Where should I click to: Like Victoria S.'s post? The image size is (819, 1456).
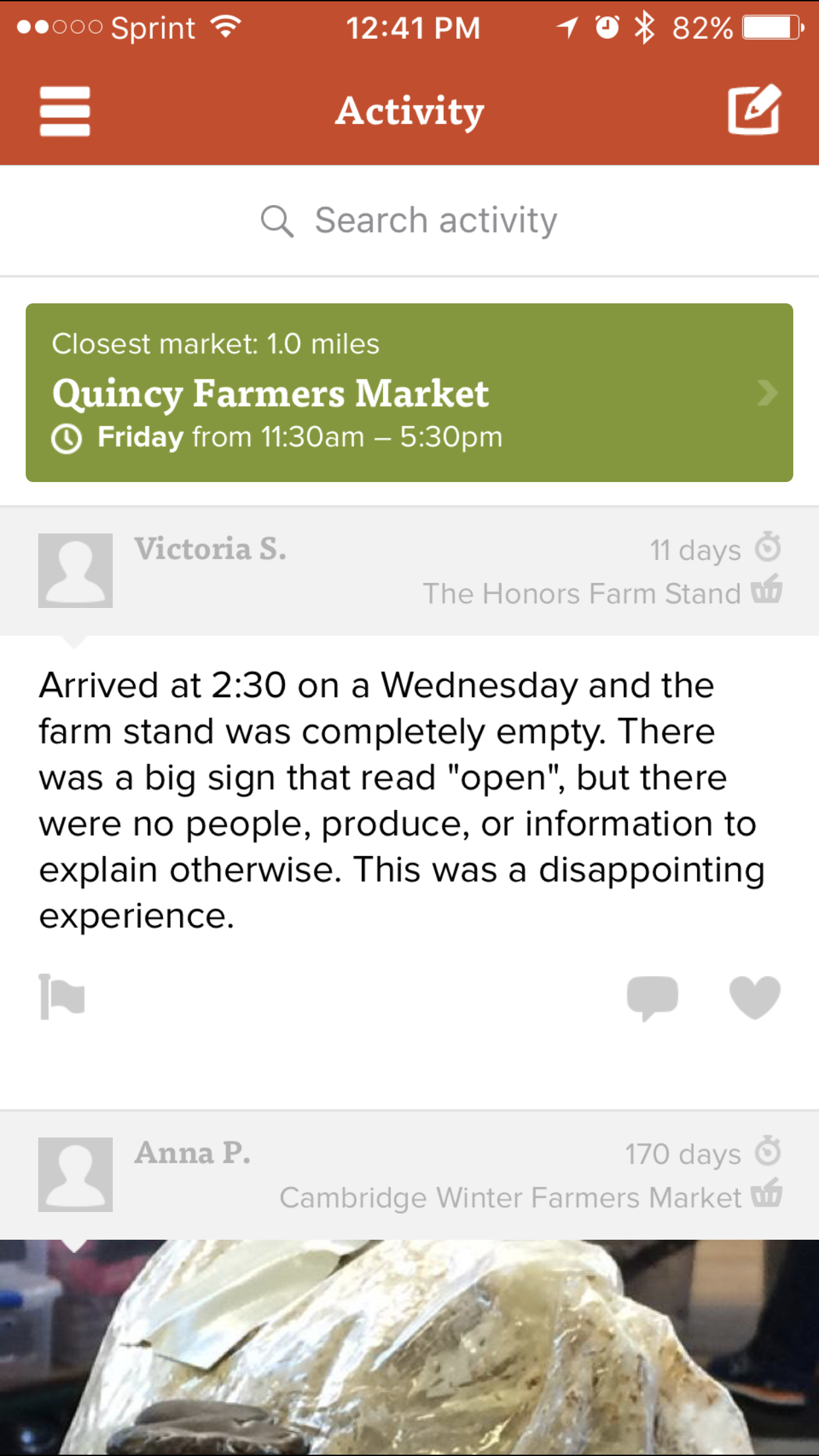[x=754, y=997]
